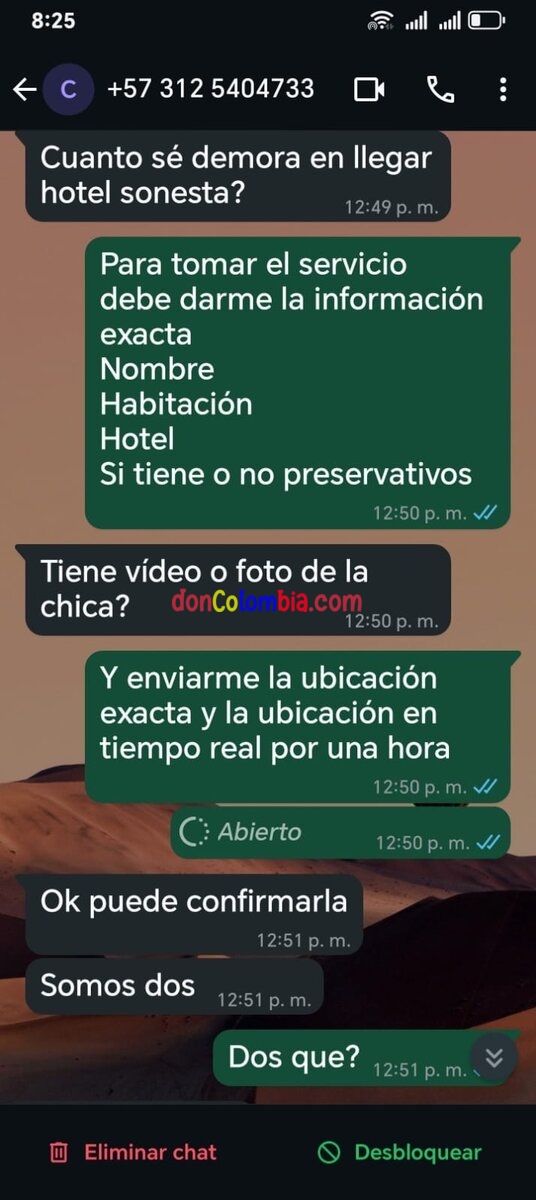Open contact profile for +57 312 5404733
Image resolution: width=536 pixels, height=1200 pixels.
(x=210, y=89)
